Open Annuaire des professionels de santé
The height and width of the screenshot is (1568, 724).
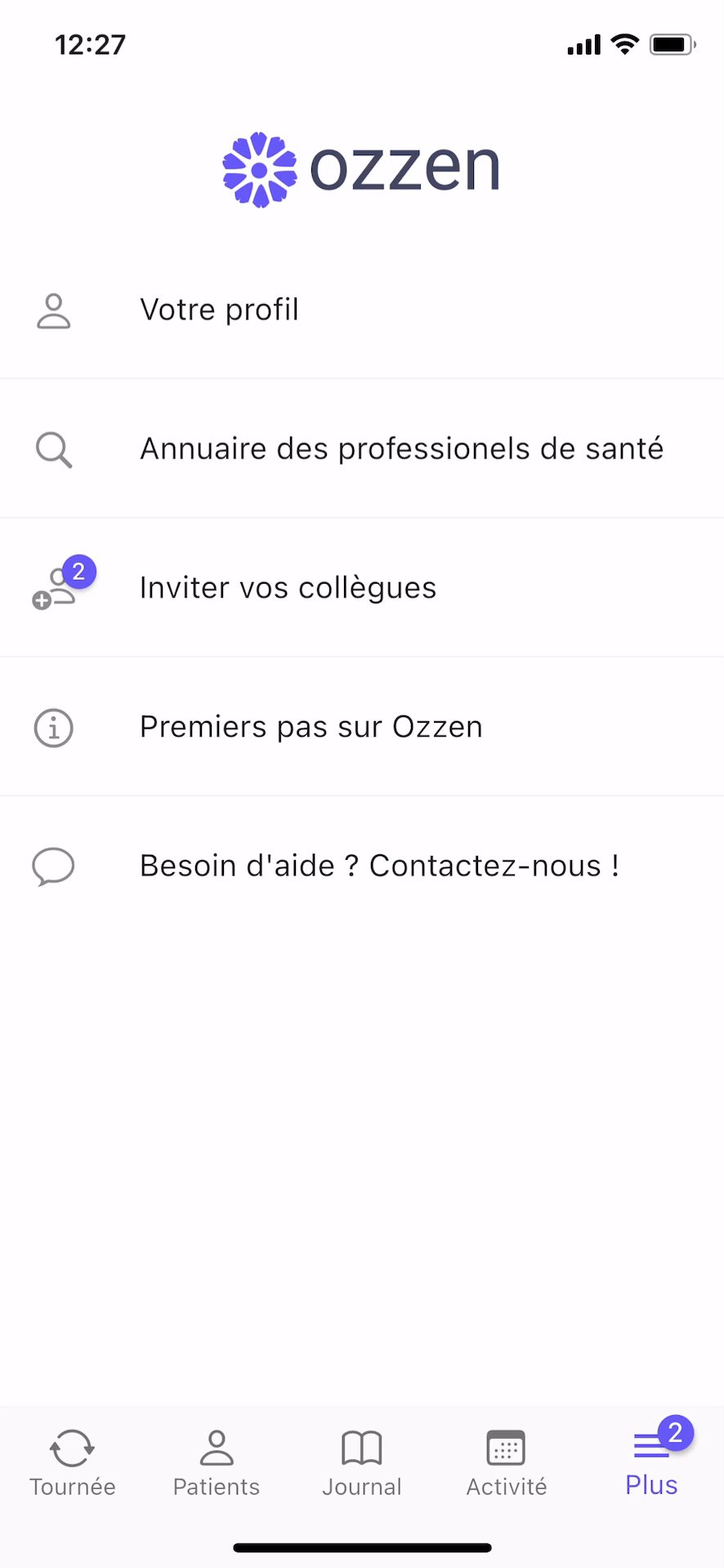[x=400, y=449]
